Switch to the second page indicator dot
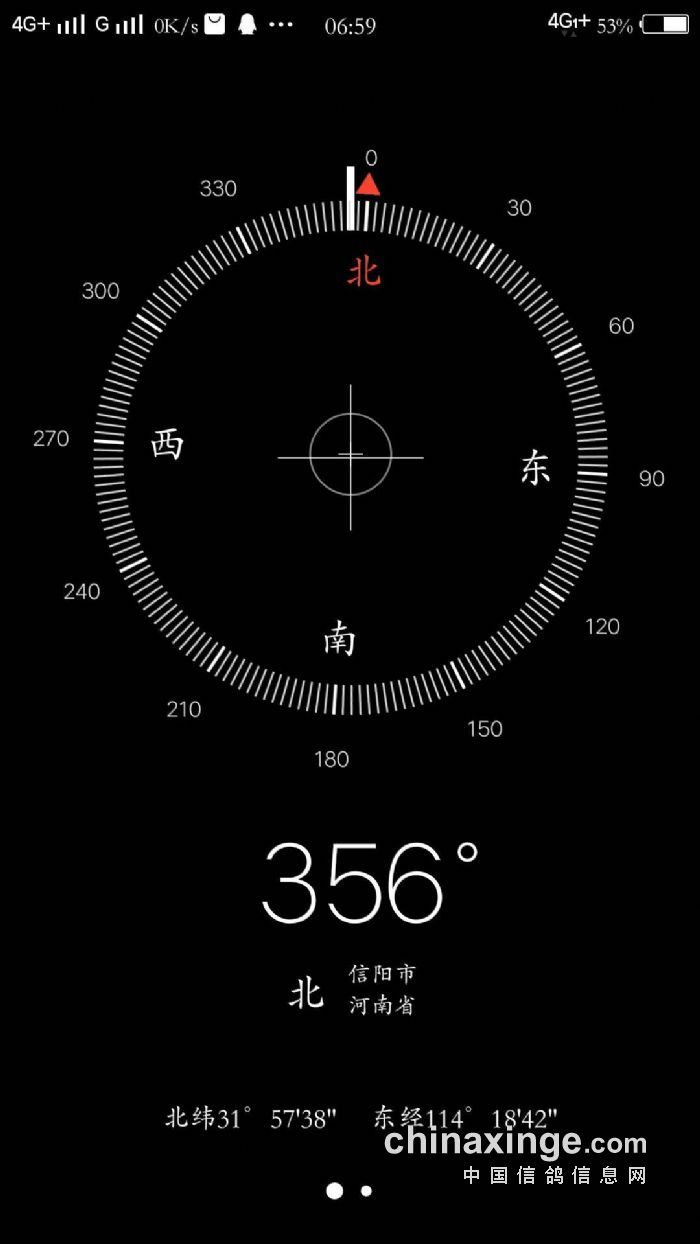 click(366, 1191)
